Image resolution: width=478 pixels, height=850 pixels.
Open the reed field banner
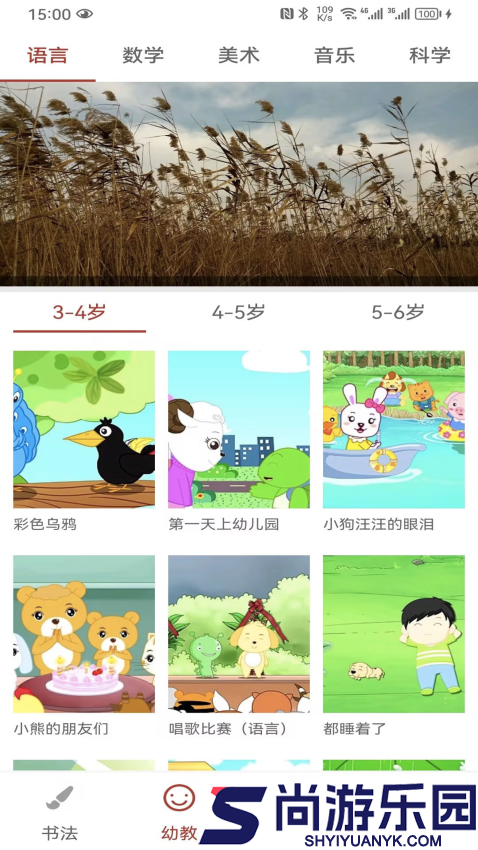point(239,184)
